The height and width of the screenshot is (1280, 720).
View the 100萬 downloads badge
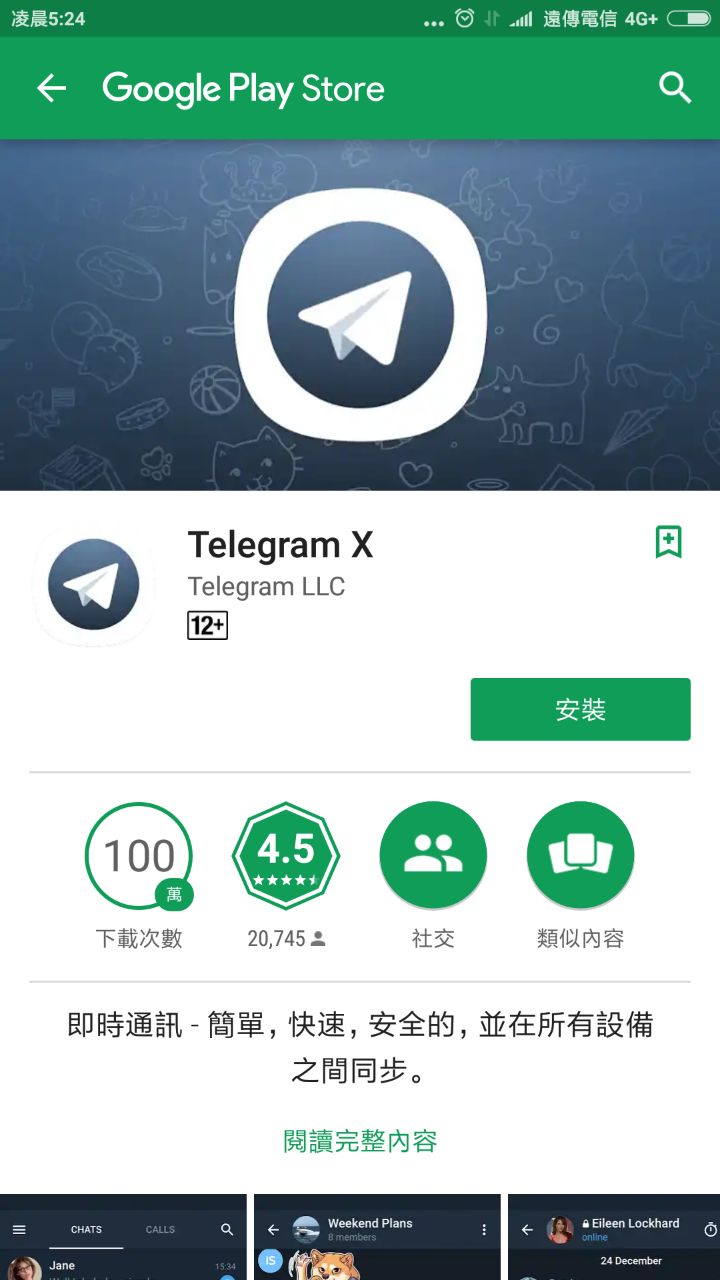[139, 856]
